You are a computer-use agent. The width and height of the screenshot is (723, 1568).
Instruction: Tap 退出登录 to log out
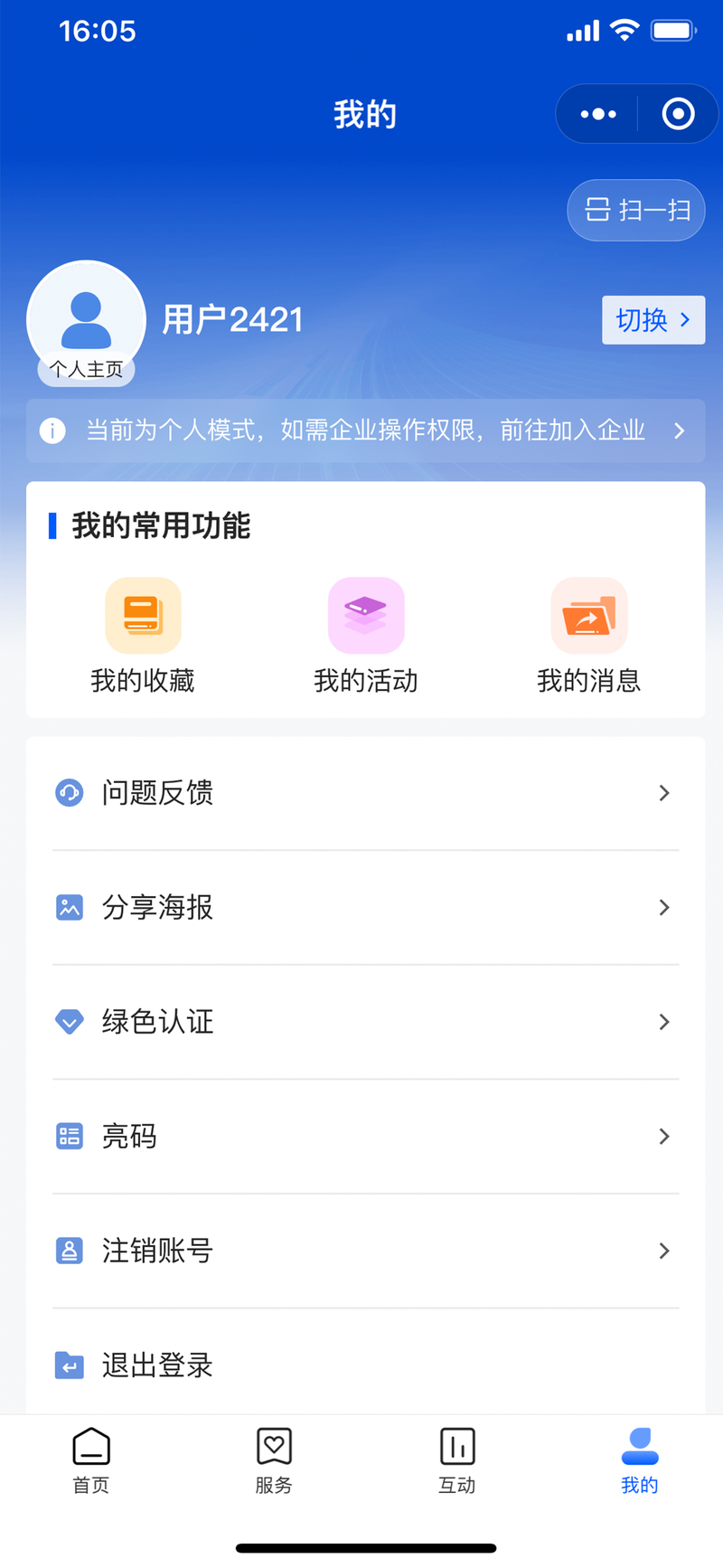pos(365,1365)
